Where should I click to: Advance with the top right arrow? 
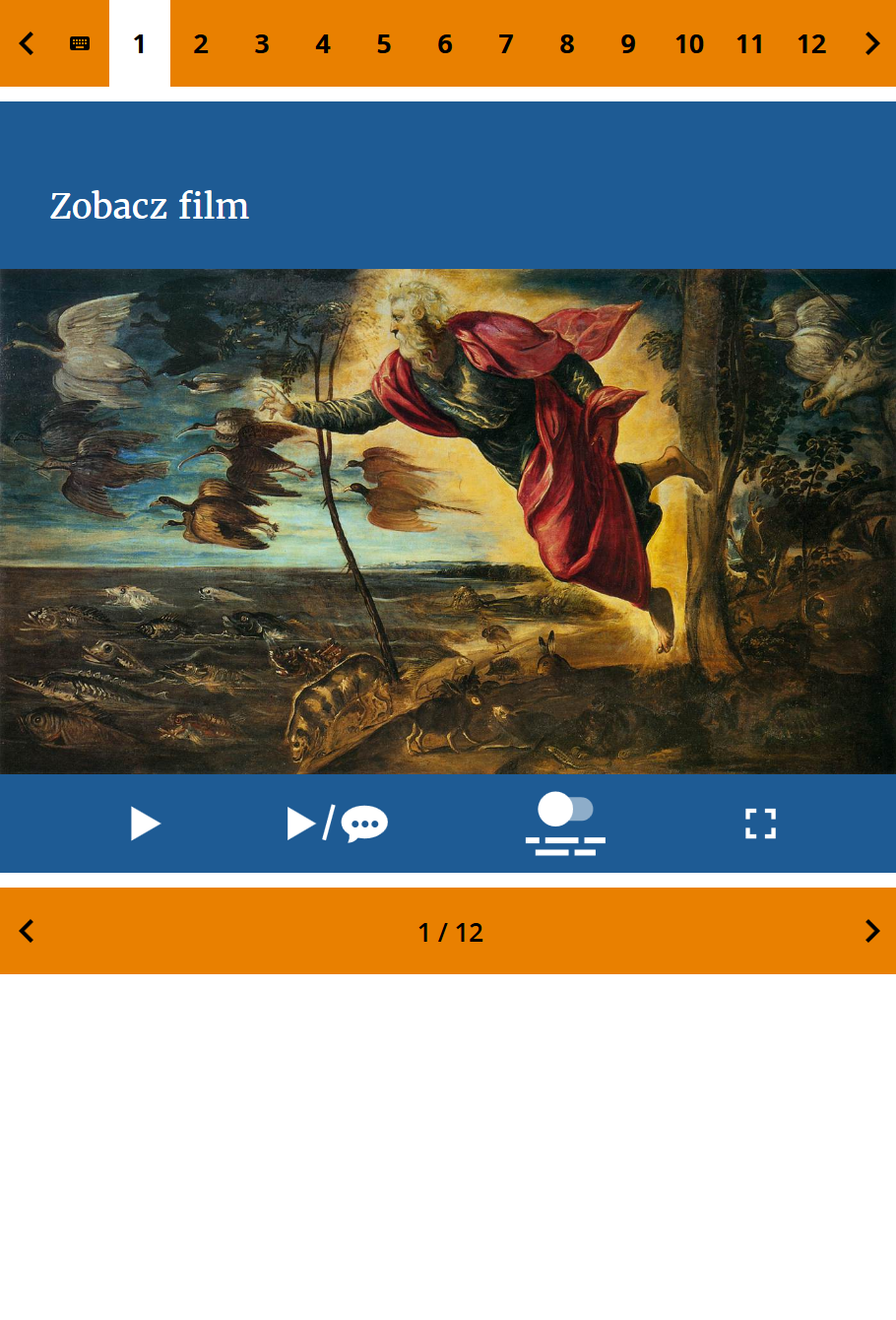(872, 43)
